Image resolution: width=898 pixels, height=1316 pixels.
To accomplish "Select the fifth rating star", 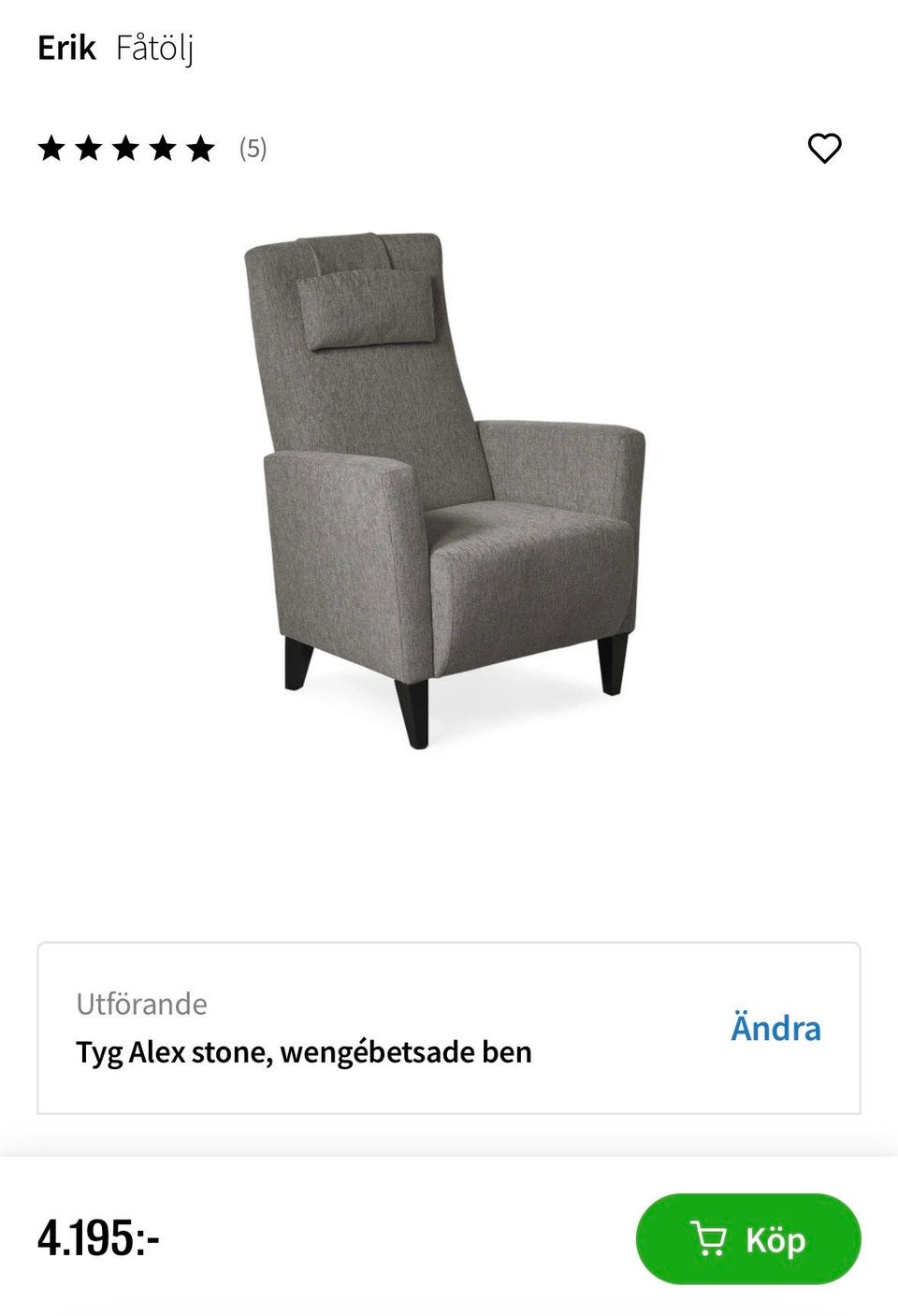I will click(202, 148).
